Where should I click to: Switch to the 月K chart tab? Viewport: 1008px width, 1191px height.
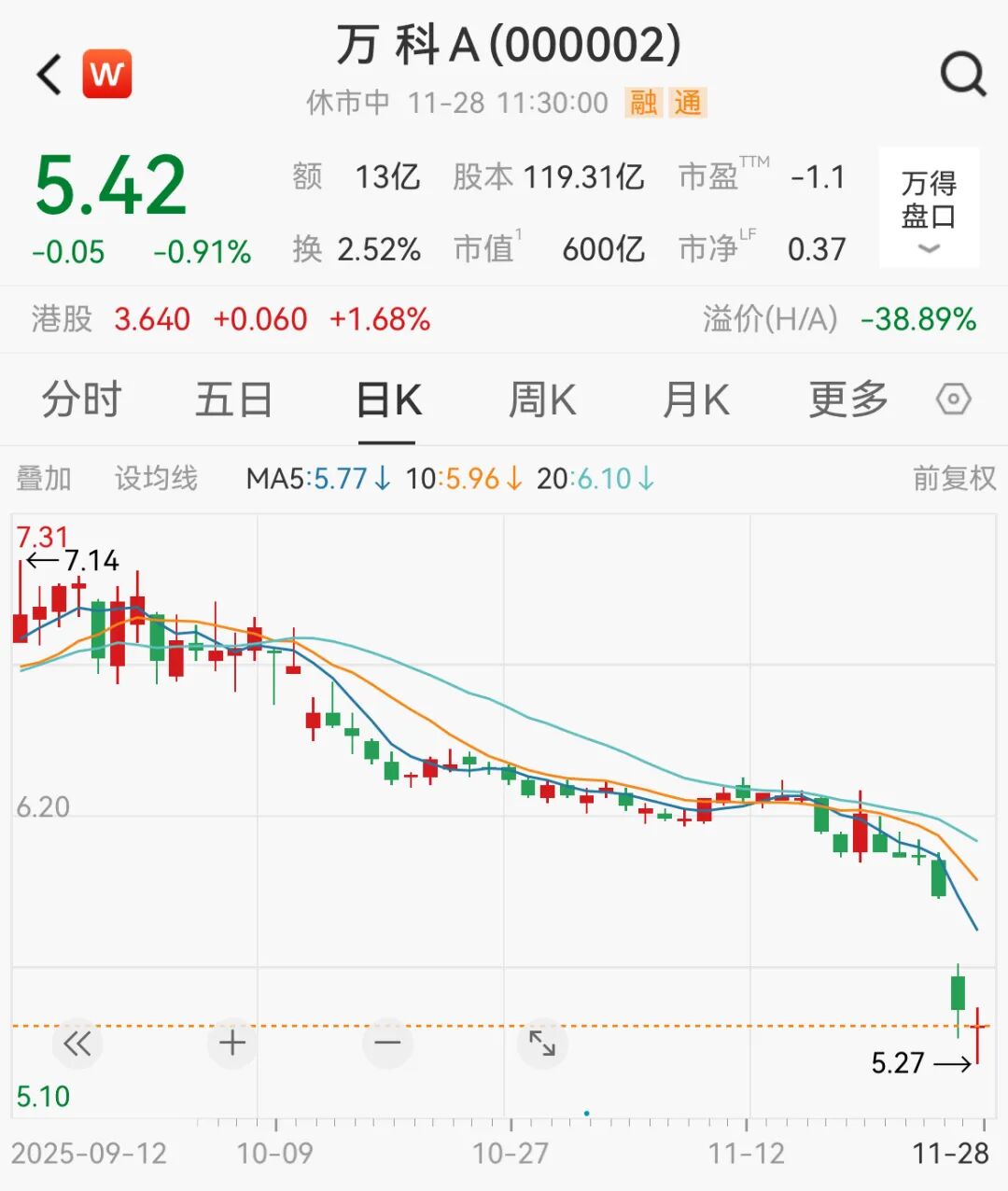[695, 400]
